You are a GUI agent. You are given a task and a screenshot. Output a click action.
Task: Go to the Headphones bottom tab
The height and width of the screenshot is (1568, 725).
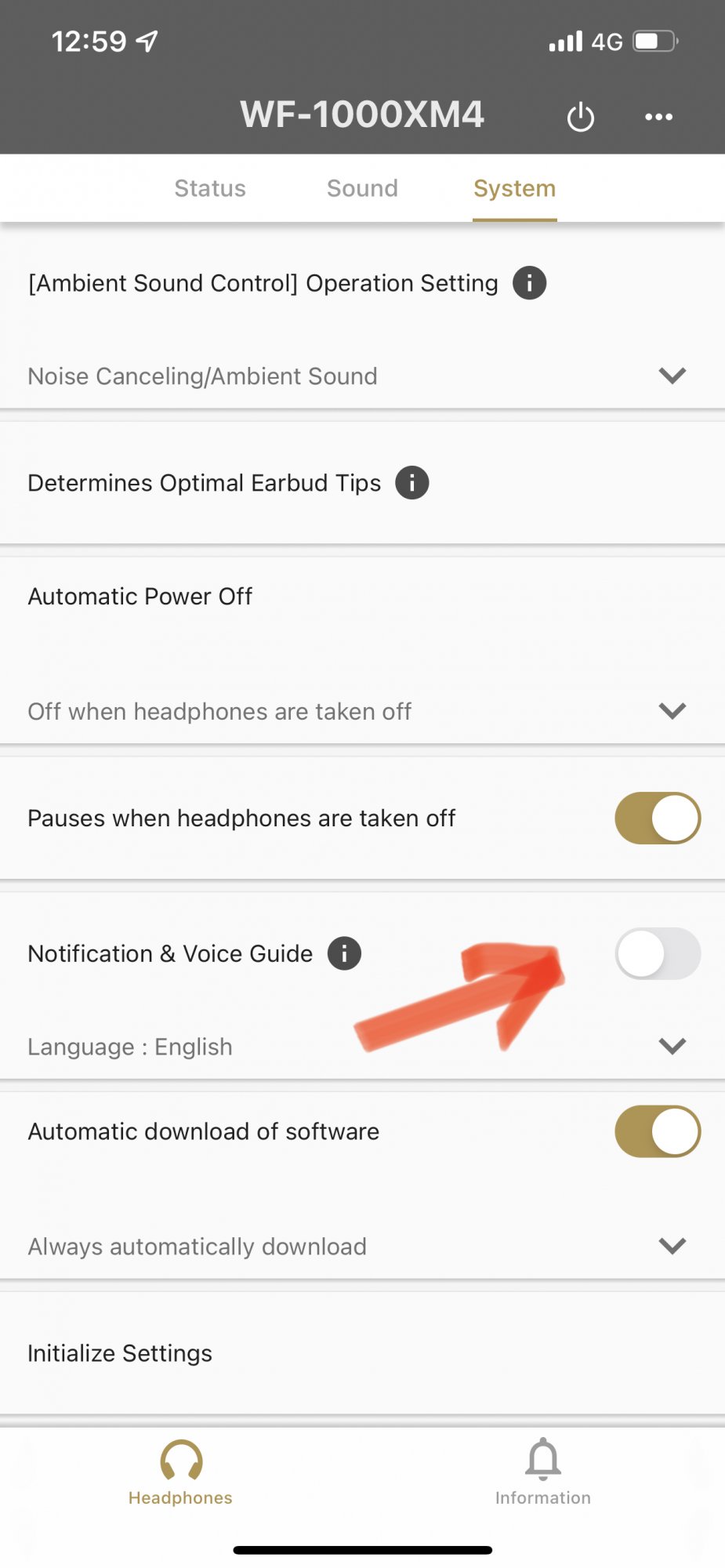point(180,1472)
